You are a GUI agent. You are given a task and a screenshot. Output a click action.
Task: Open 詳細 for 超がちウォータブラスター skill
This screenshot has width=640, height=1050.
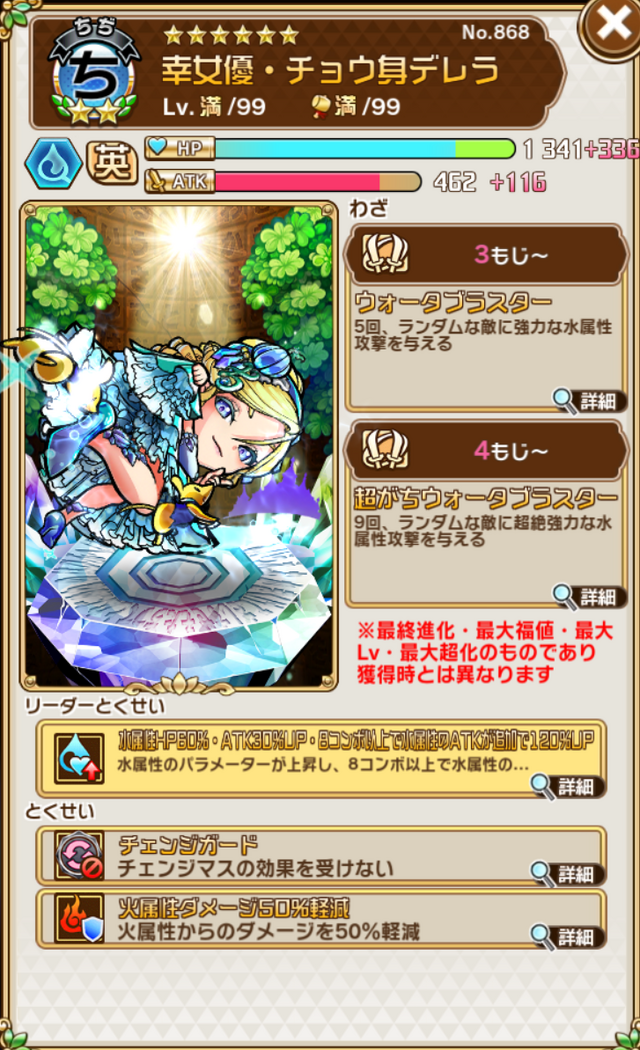pyautogui.click(x=588, y=597)
